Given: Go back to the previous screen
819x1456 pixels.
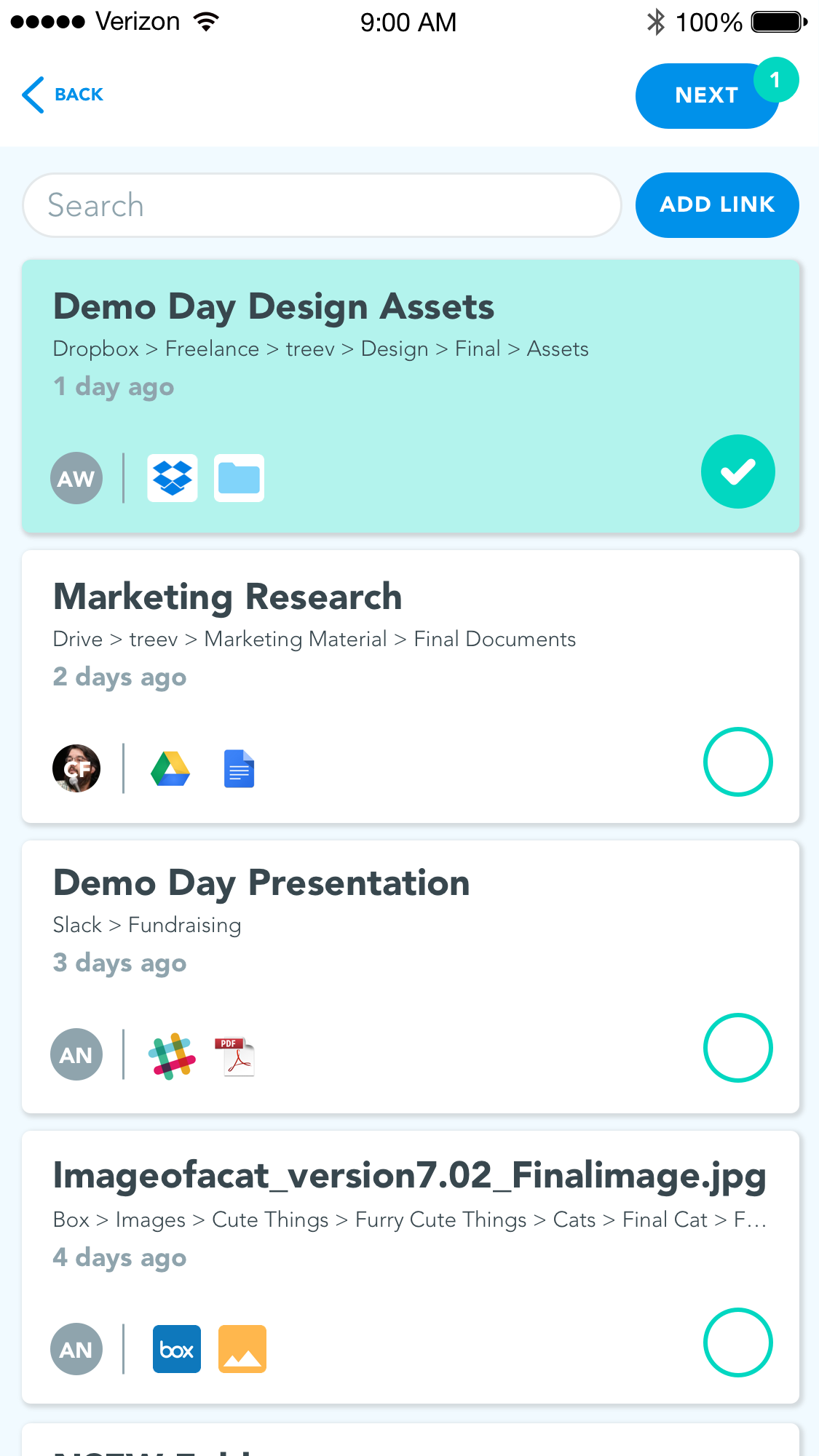Looking at the screenshot, I should pos(63,95).
